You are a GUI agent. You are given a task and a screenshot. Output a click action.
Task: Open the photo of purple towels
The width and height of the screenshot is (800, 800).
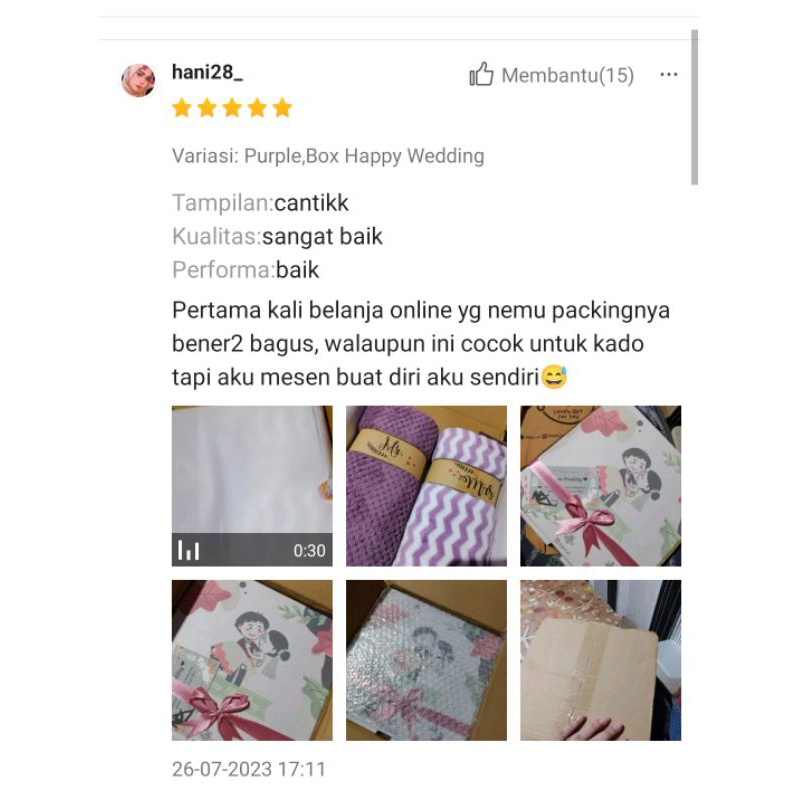click(x=426, y=486)
